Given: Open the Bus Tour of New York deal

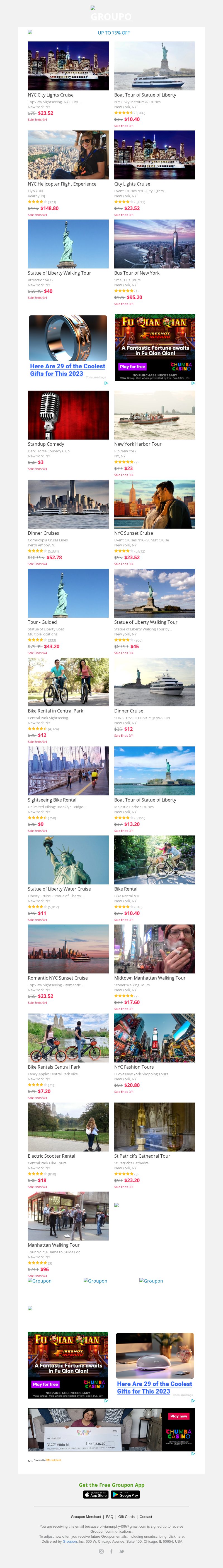Looking at the screenshot, I should tap(155, 243).
